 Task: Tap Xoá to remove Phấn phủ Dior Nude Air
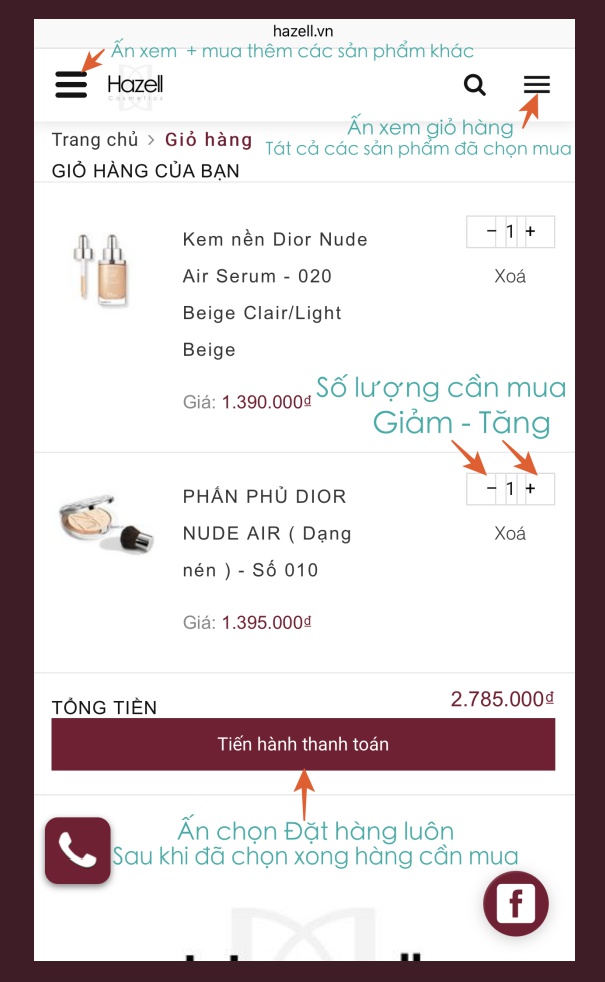tap(510, 534)
